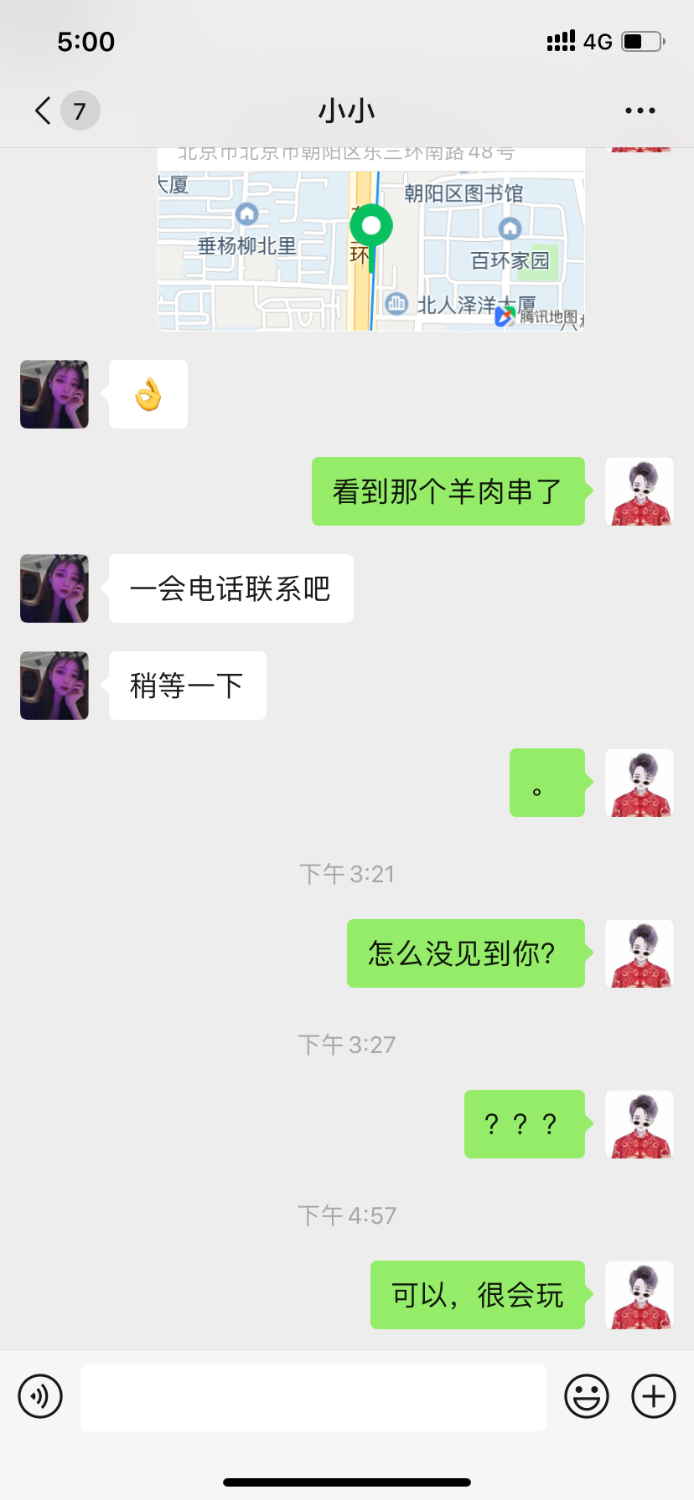The width and height of the screenshot is (694, 1500).
Task: Open the plus attachments menu
Action: (653, 1396)
